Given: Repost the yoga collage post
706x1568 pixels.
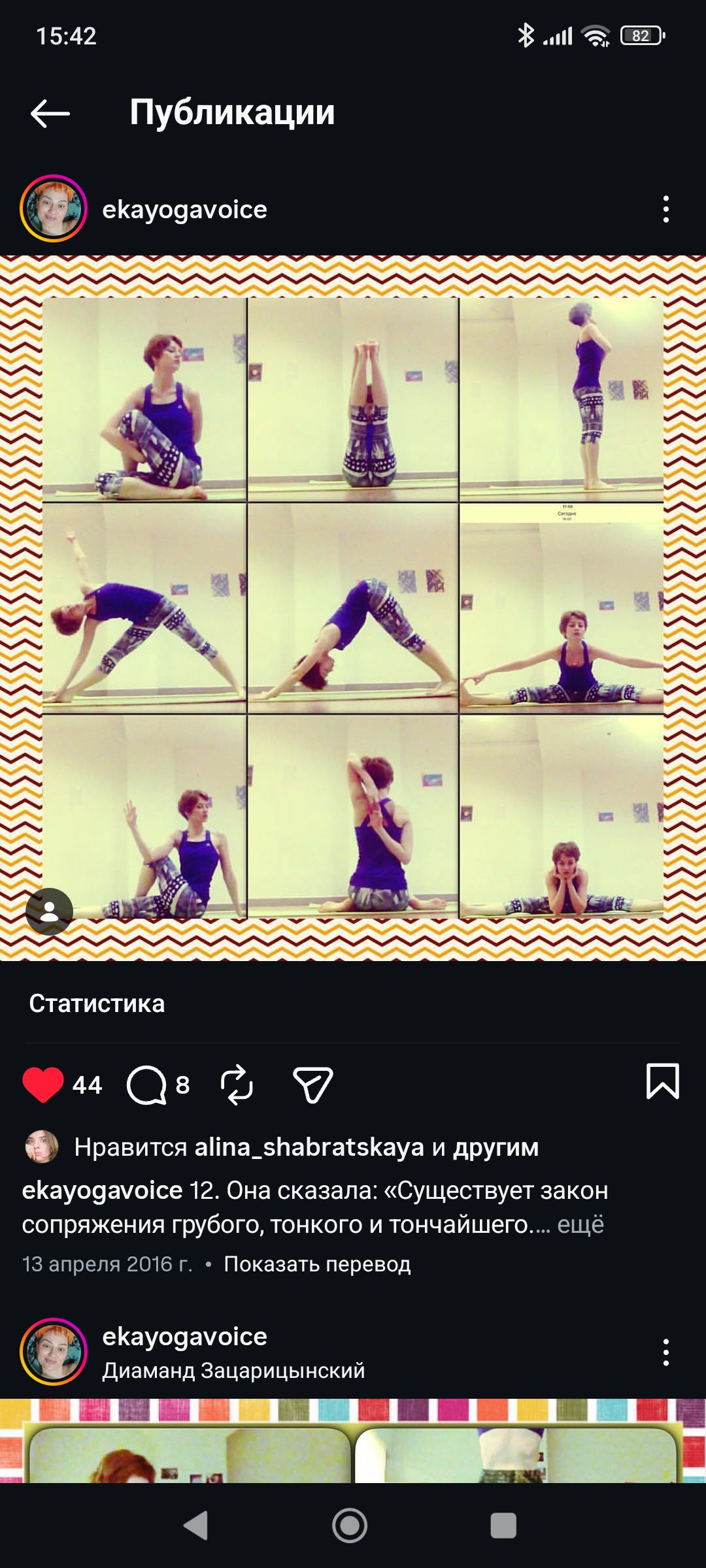Looking at the screenshot, I should point(237,1085).
